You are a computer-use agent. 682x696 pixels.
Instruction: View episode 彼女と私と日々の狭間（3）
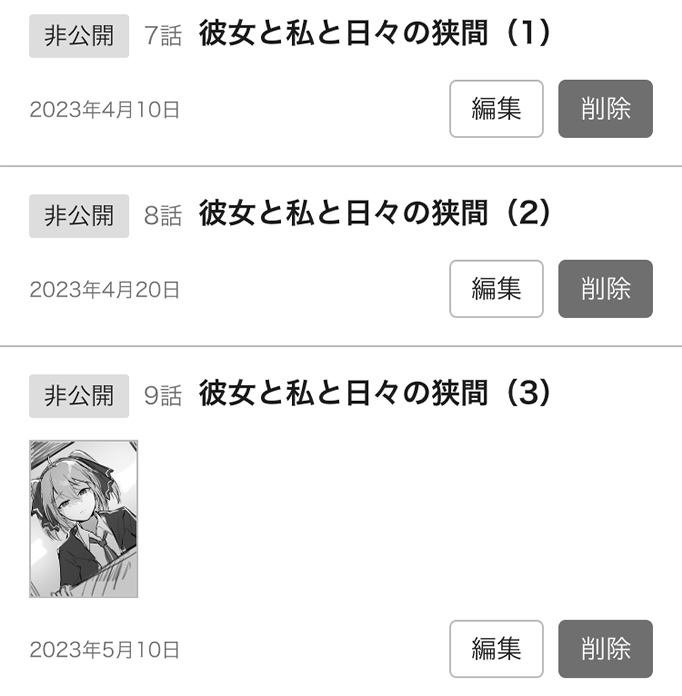coord(375,394)
